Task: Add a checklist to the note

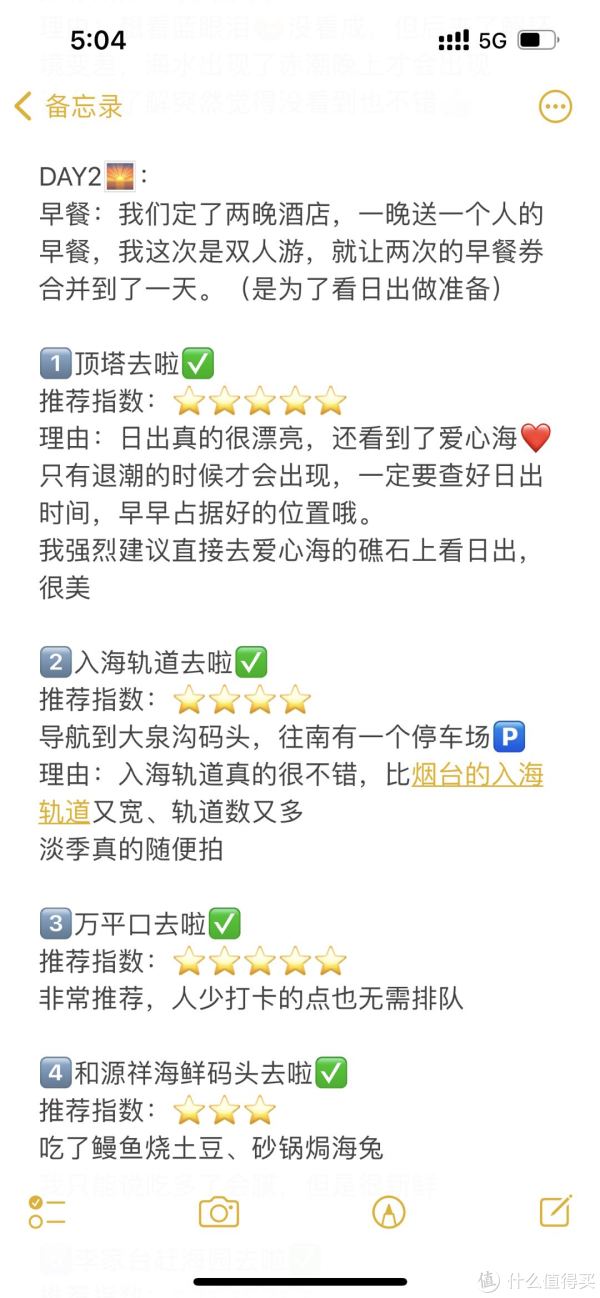Action: [x=47, y=1212]
